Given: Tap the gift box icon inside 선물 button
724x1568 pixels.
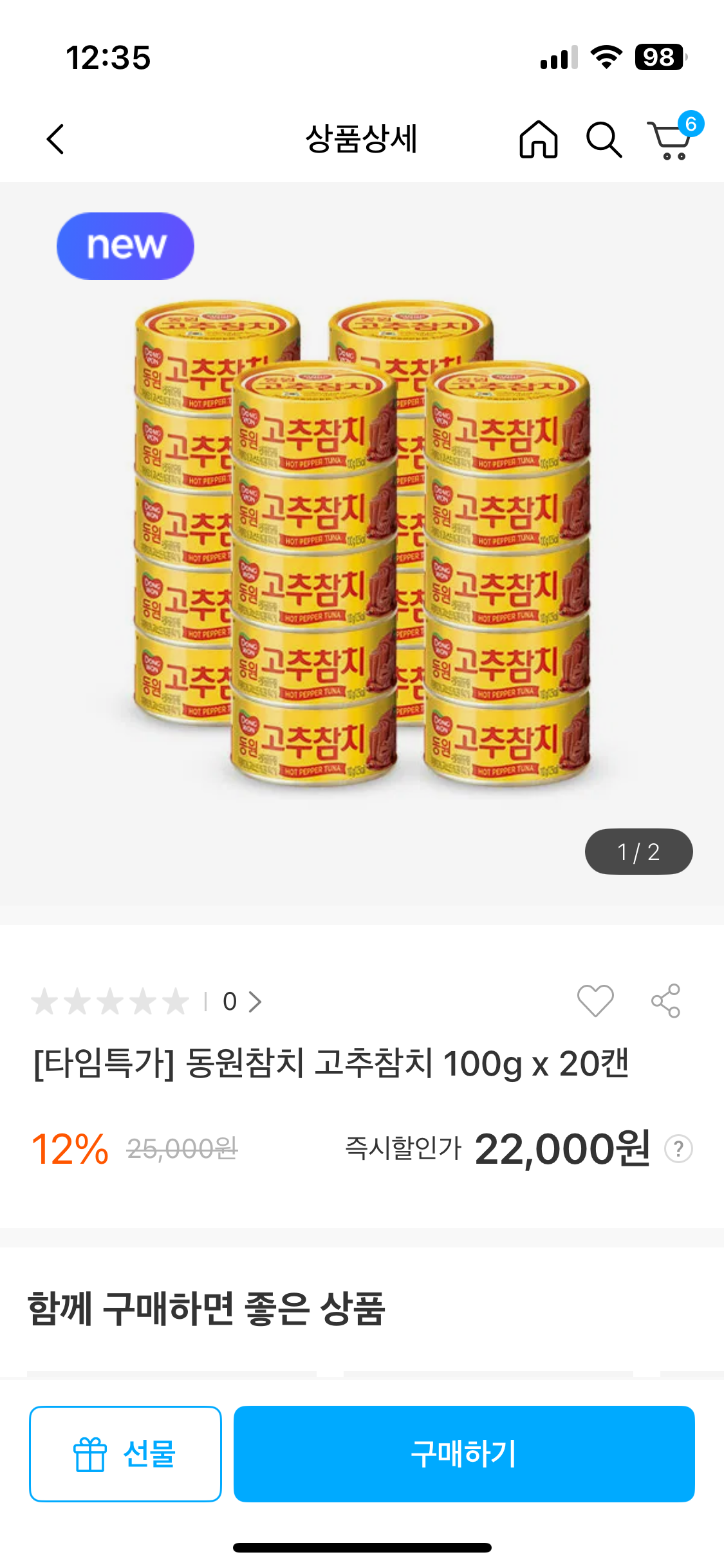Looking at the screenshot, I should pyautogui.click(x=91, y=1453).
